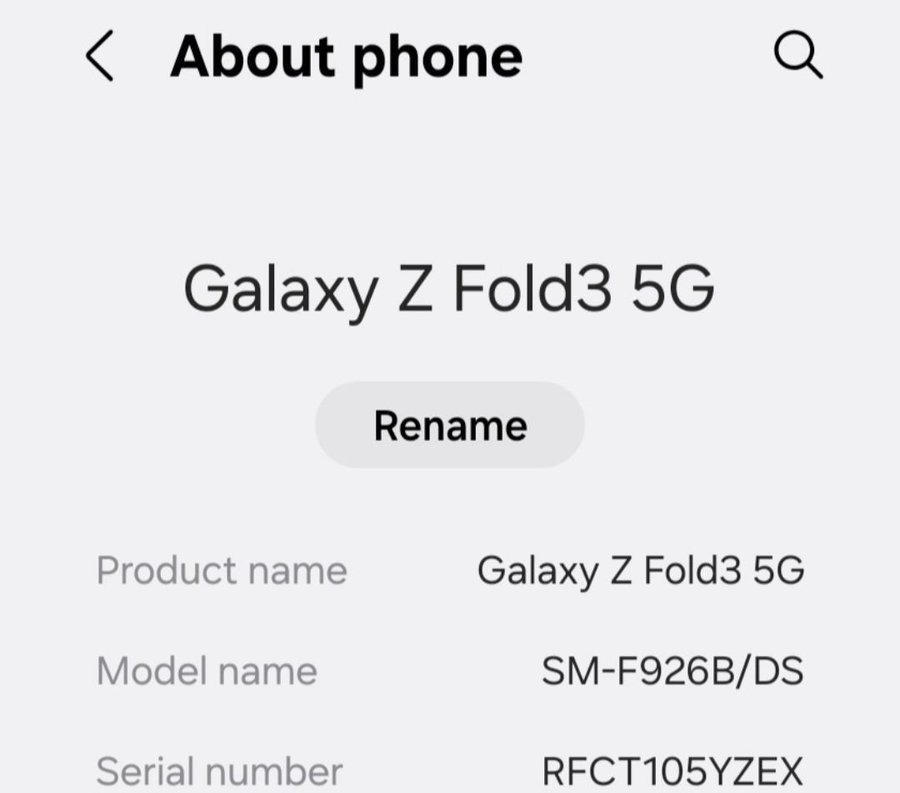Tap the Rename button
Viewport: 900px width, 793px height.
[x=450, y=425]
